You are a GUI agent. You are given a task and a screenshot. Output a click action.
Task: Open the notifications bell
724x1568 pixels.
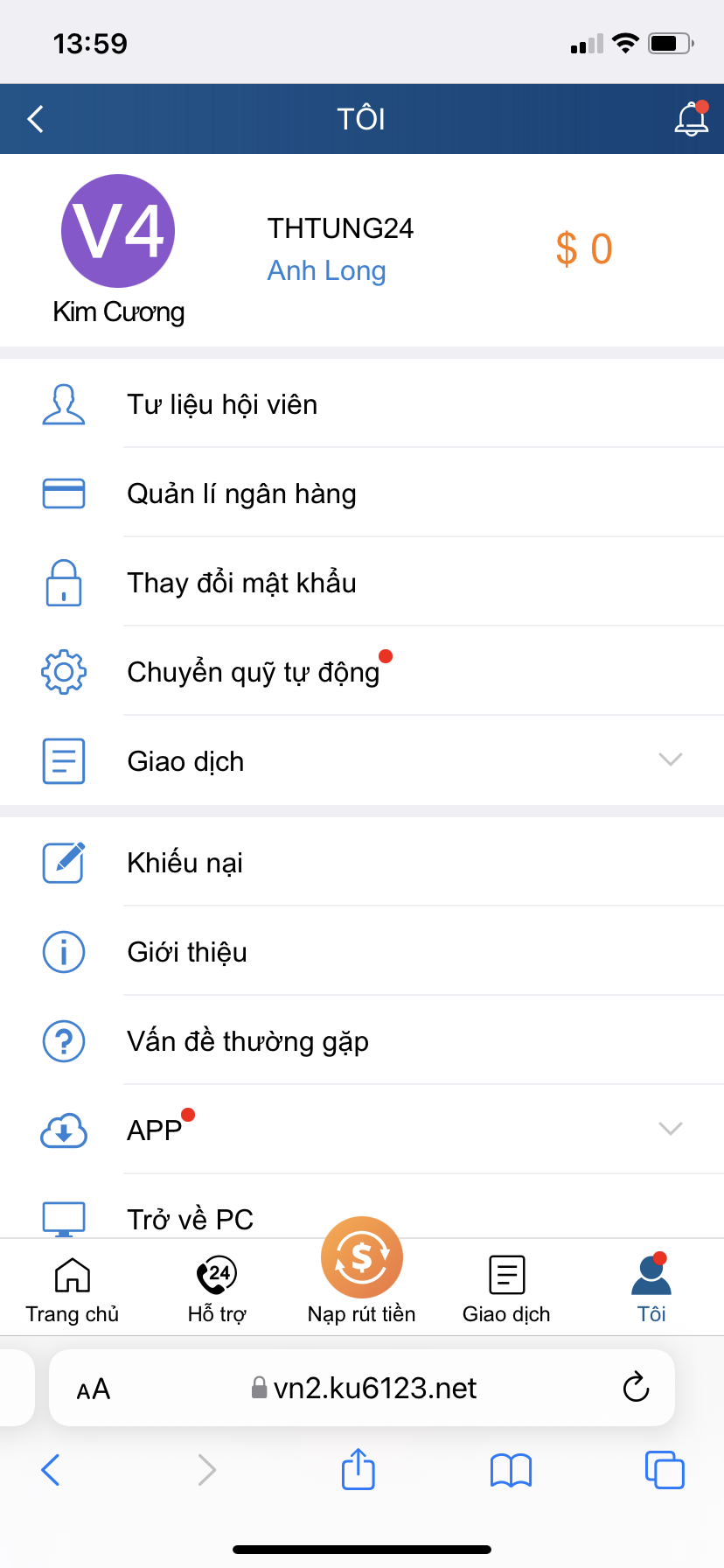click(x=692, y=118)
